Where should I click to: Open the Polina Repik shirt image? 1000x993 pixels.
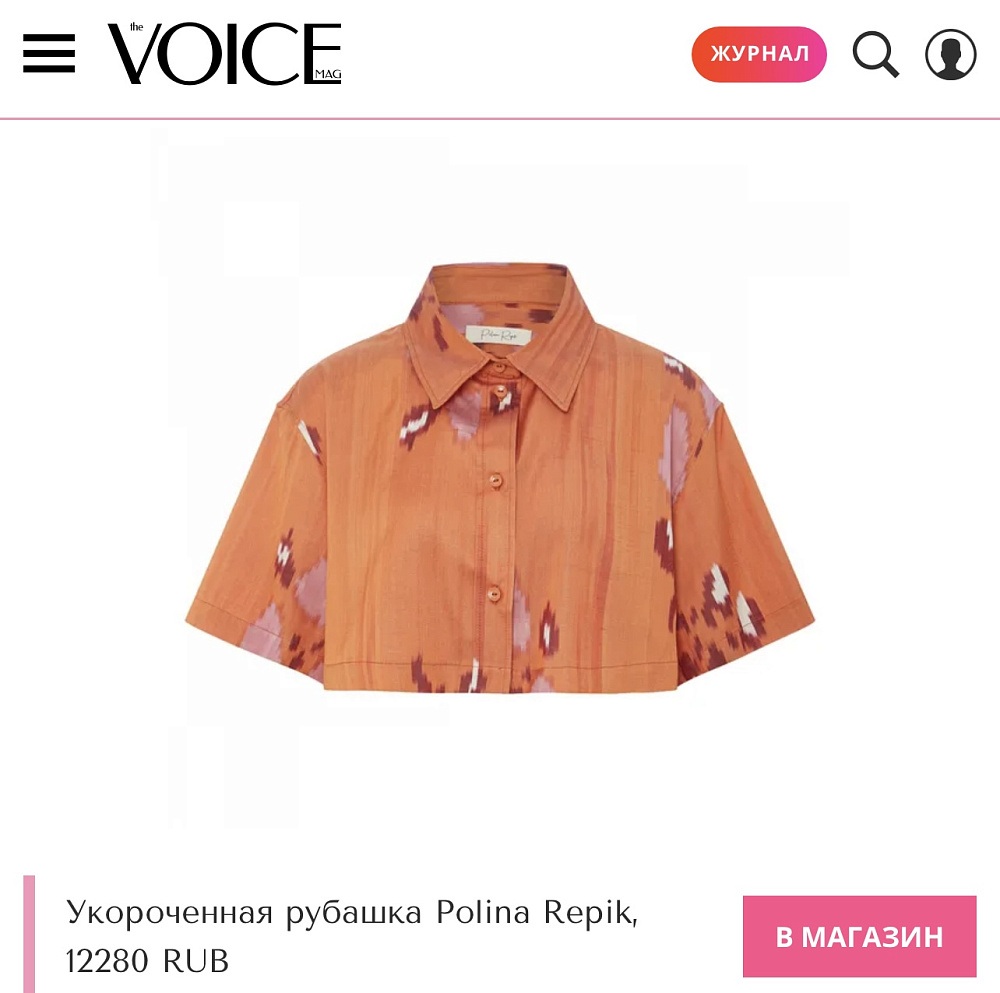tap(500, 480)
